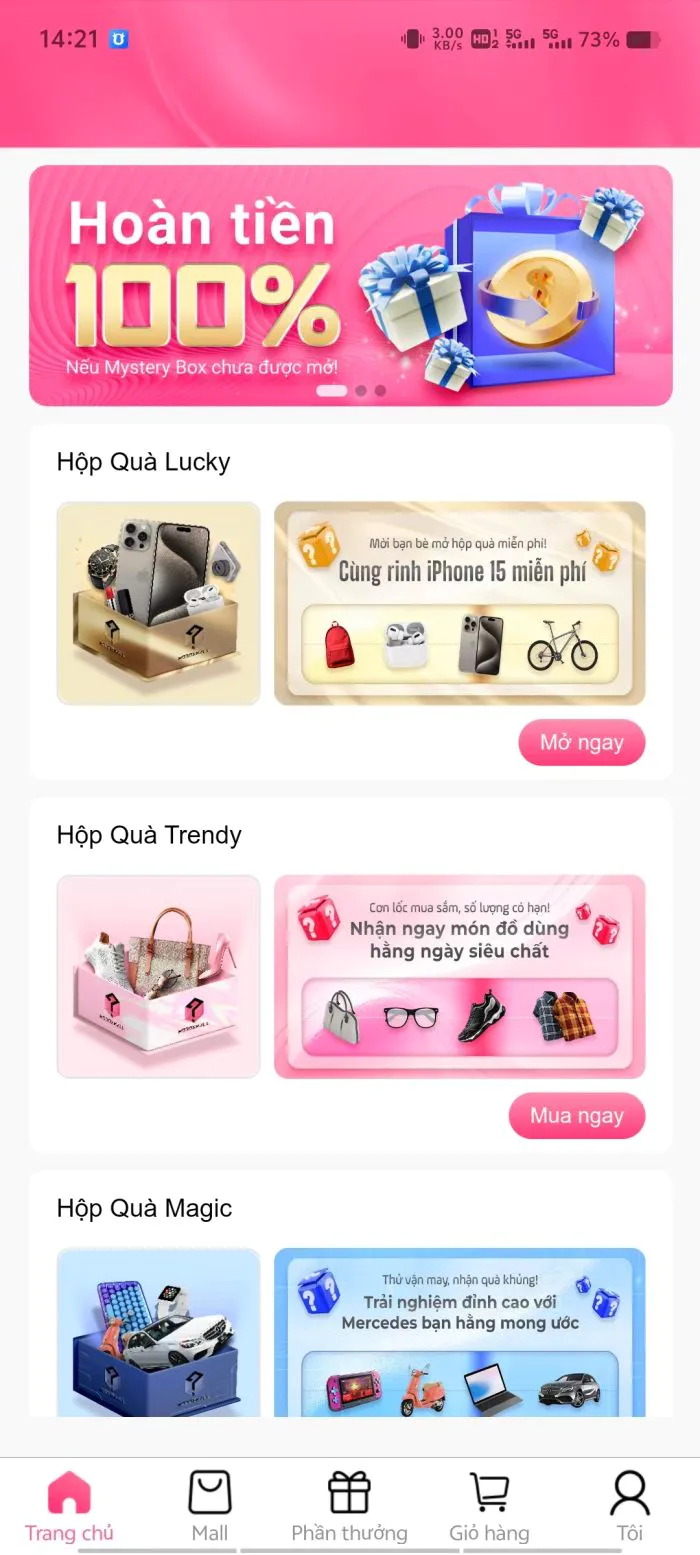
Task: Select the Trang chủ tab
Action: pyautogui.click(x=69, y=1505)
